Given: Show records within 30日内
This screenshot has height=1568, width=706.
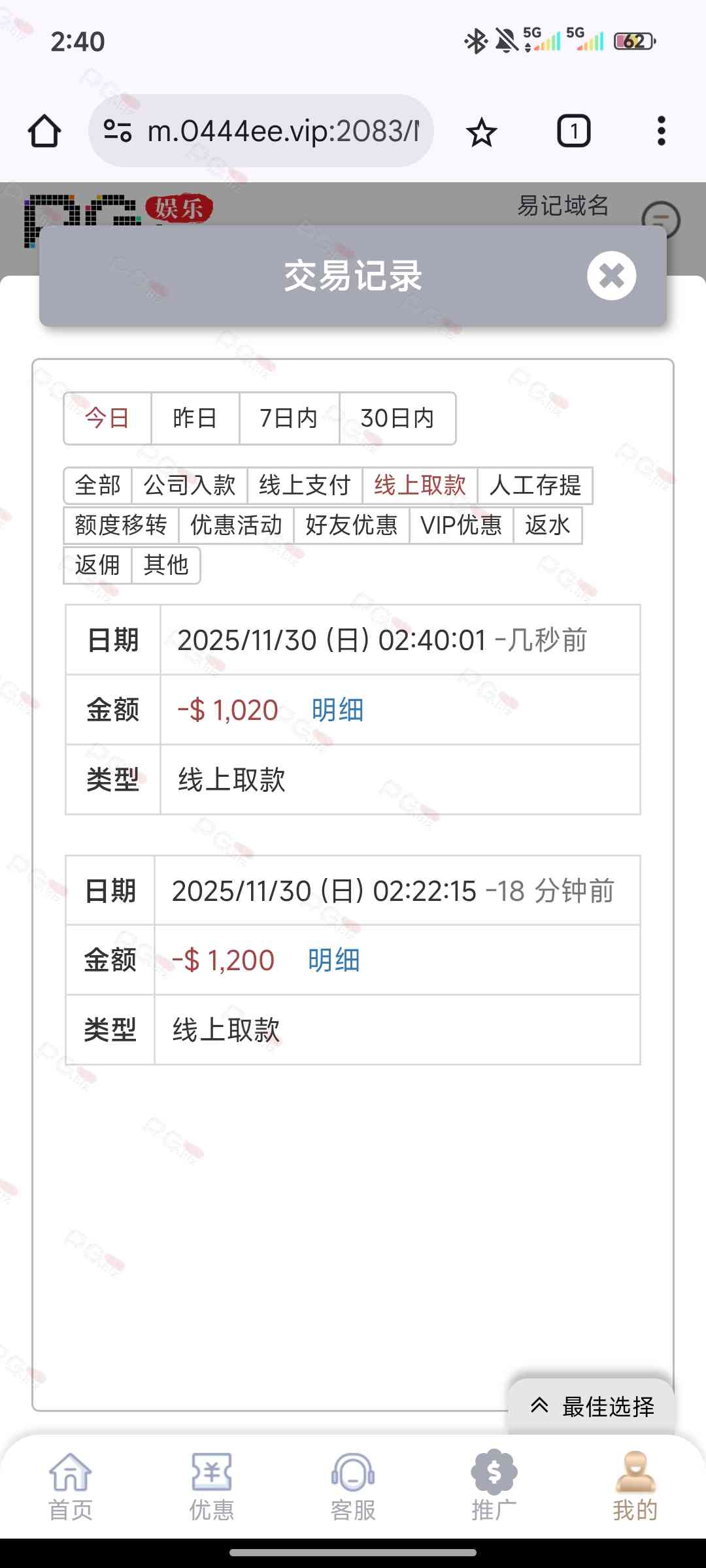Looking at the screenshot, I should [397, 418].
